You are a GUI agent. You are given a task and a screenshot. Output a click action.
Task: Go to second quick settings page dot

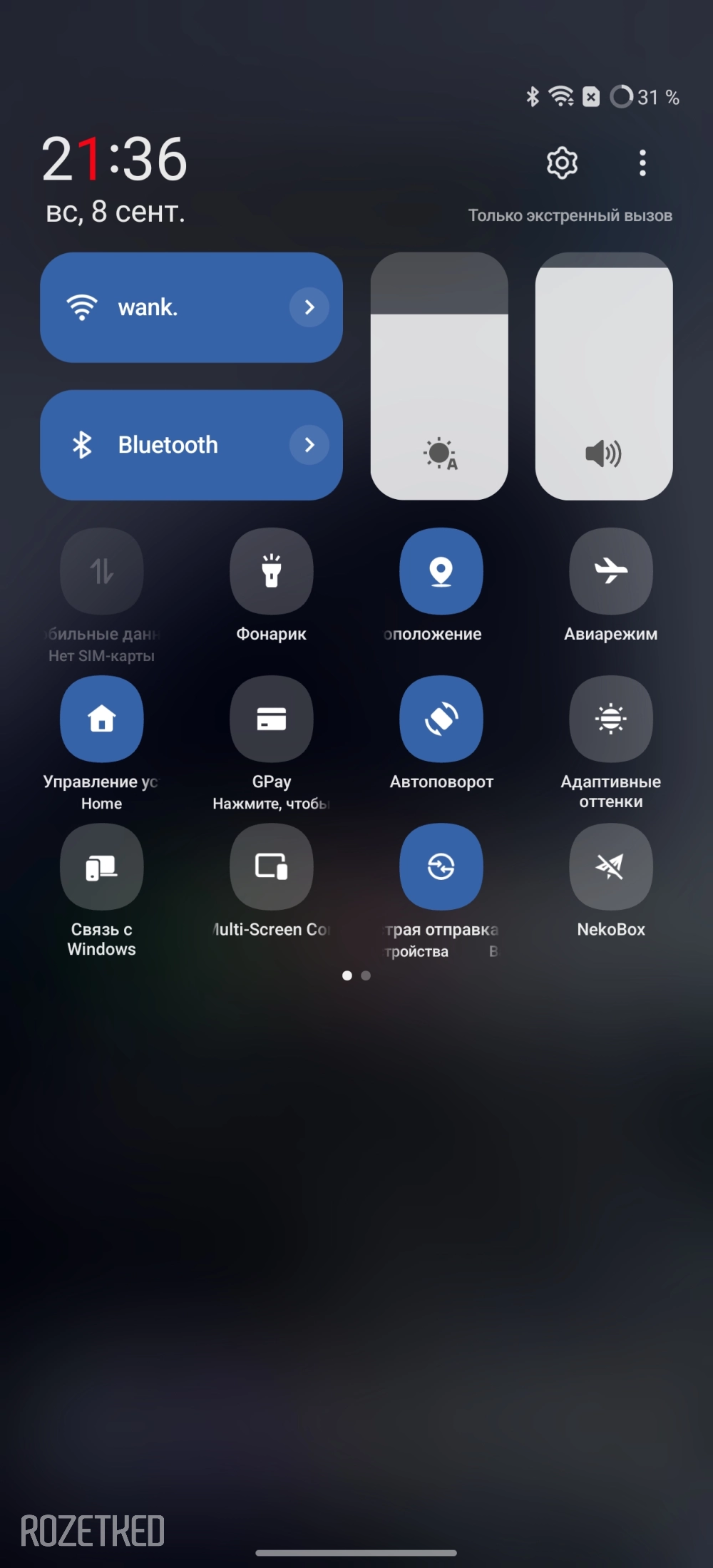click(366, 975)
